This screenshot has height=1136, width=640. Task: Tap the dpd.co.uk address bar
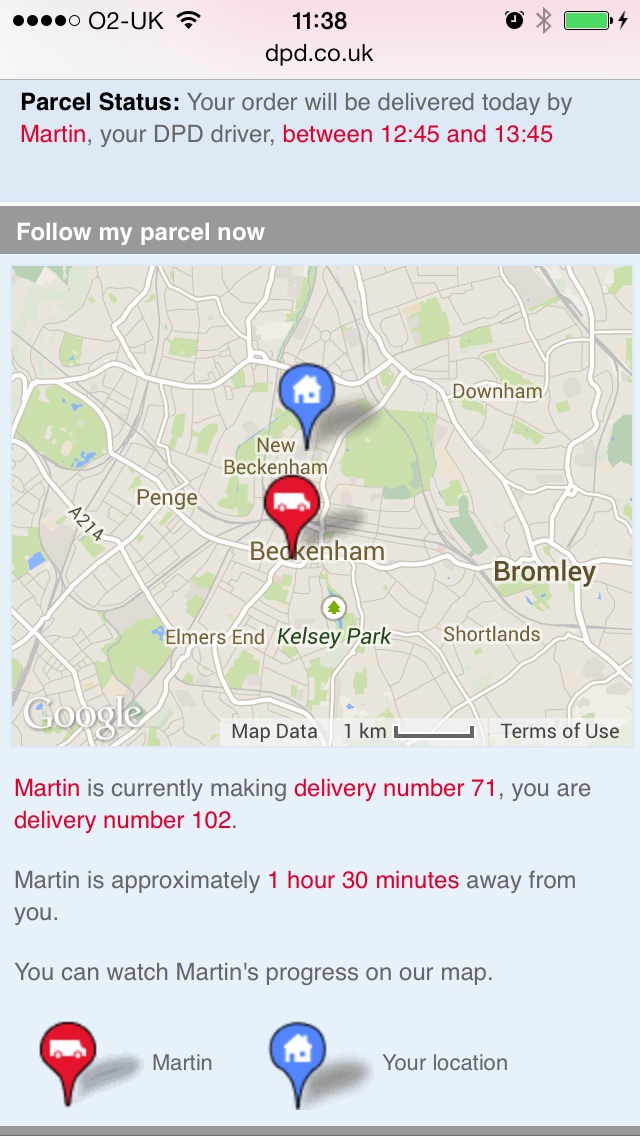click(x=320, y=53)
